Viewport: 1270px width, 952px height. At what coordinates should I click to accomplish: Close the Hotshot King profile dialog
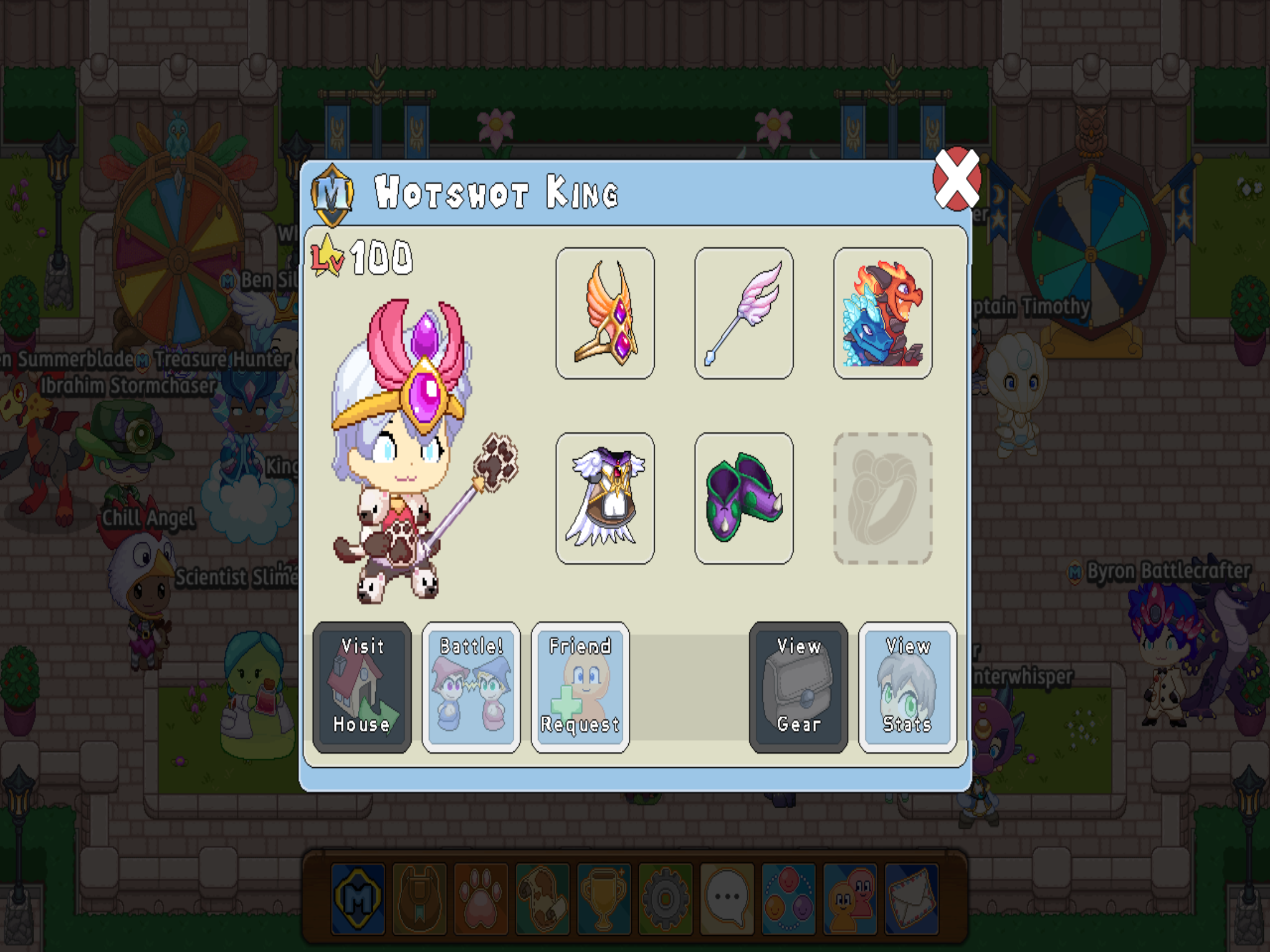[956, 179]
